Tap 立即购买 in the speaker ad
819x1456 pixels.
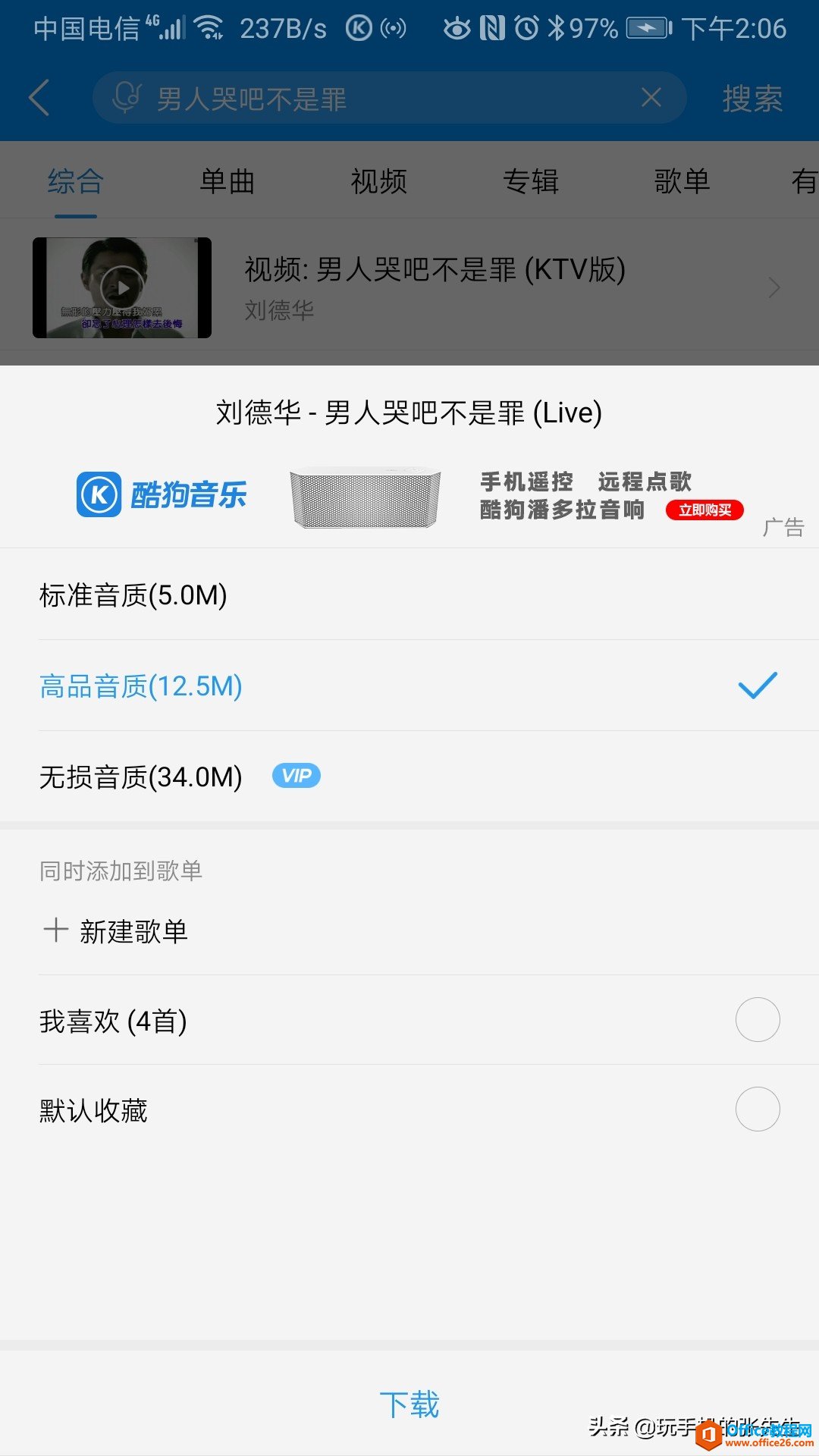704,510
